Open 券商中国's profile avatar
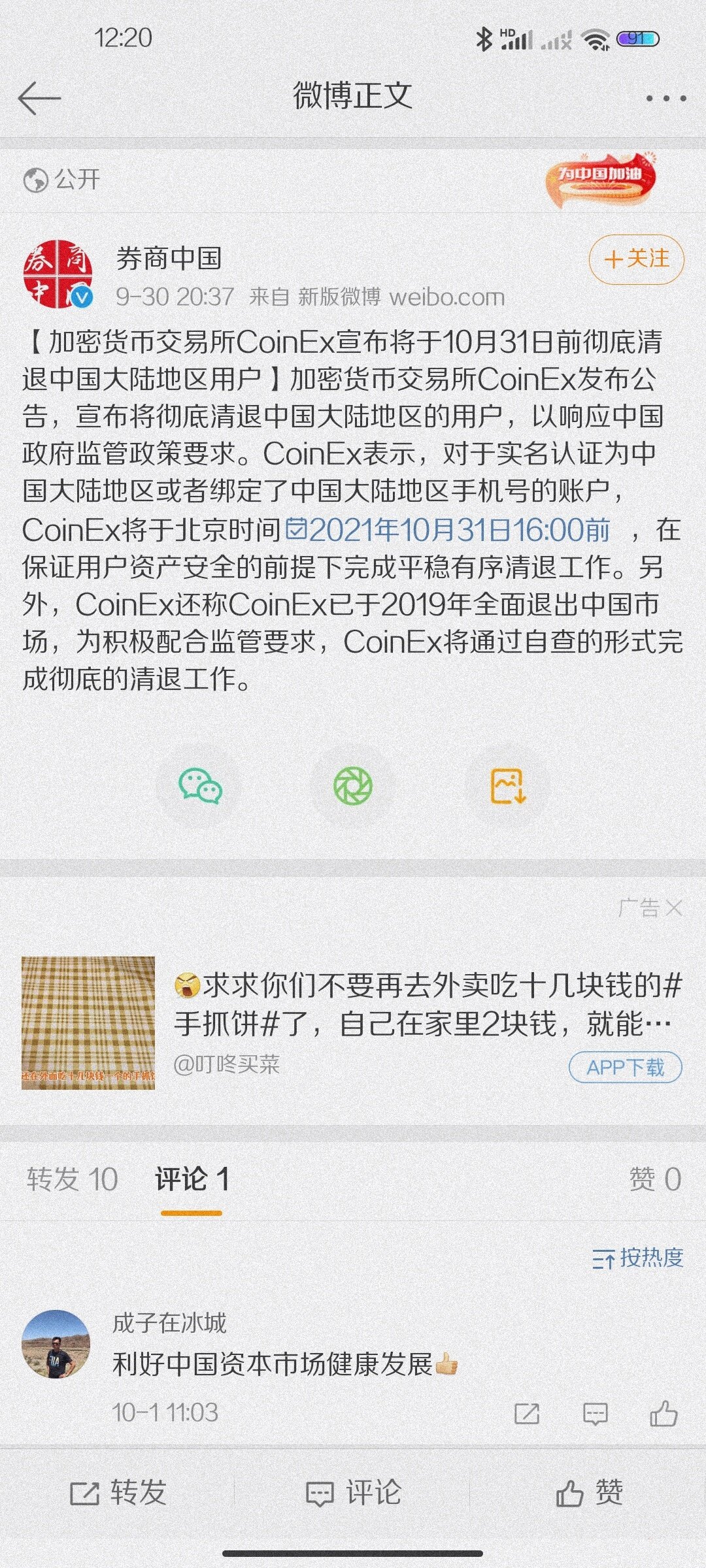 pyautogui.click(x=58, y=274)
